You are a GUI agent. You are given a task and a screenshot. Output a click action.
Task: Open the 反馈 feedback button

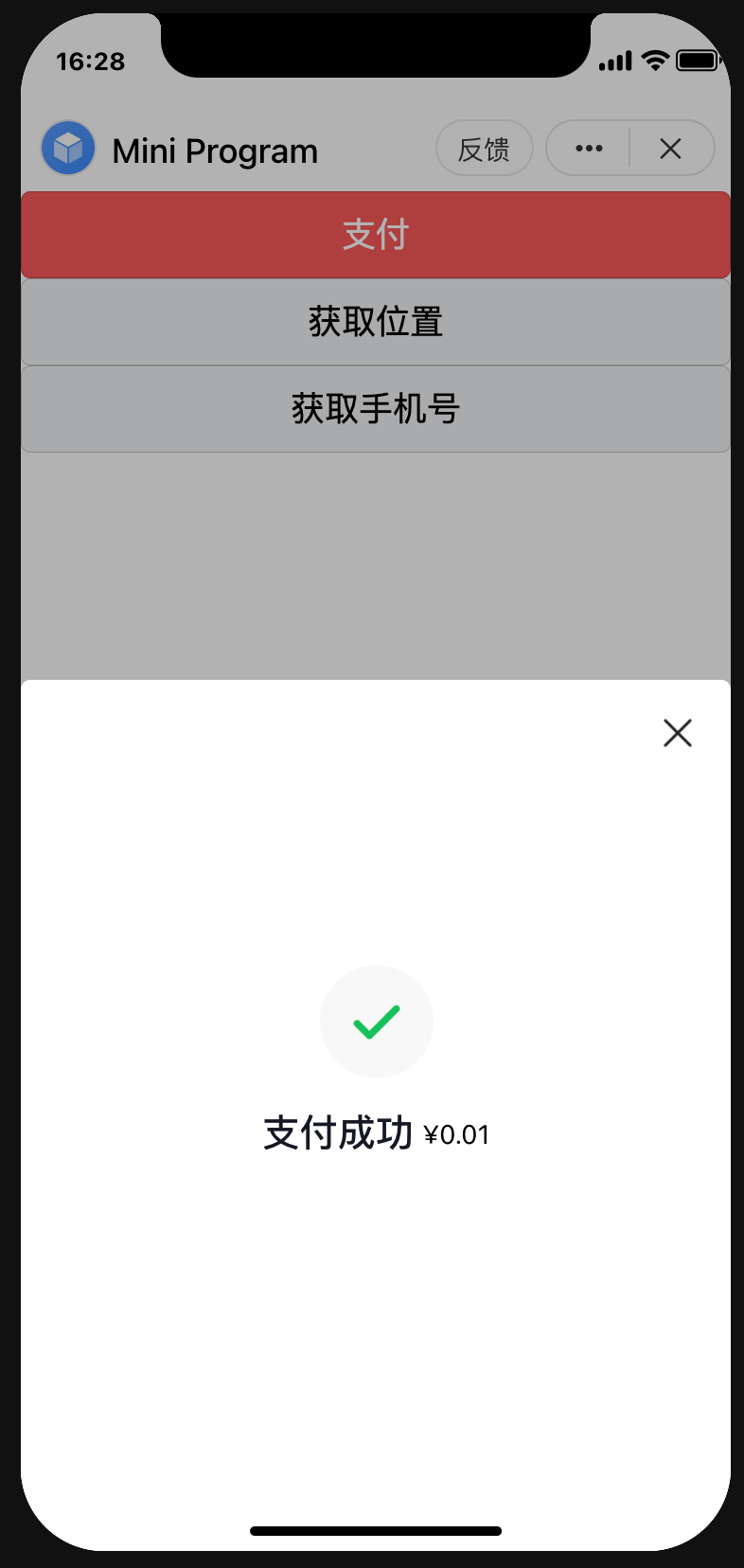tap(485, 149)
